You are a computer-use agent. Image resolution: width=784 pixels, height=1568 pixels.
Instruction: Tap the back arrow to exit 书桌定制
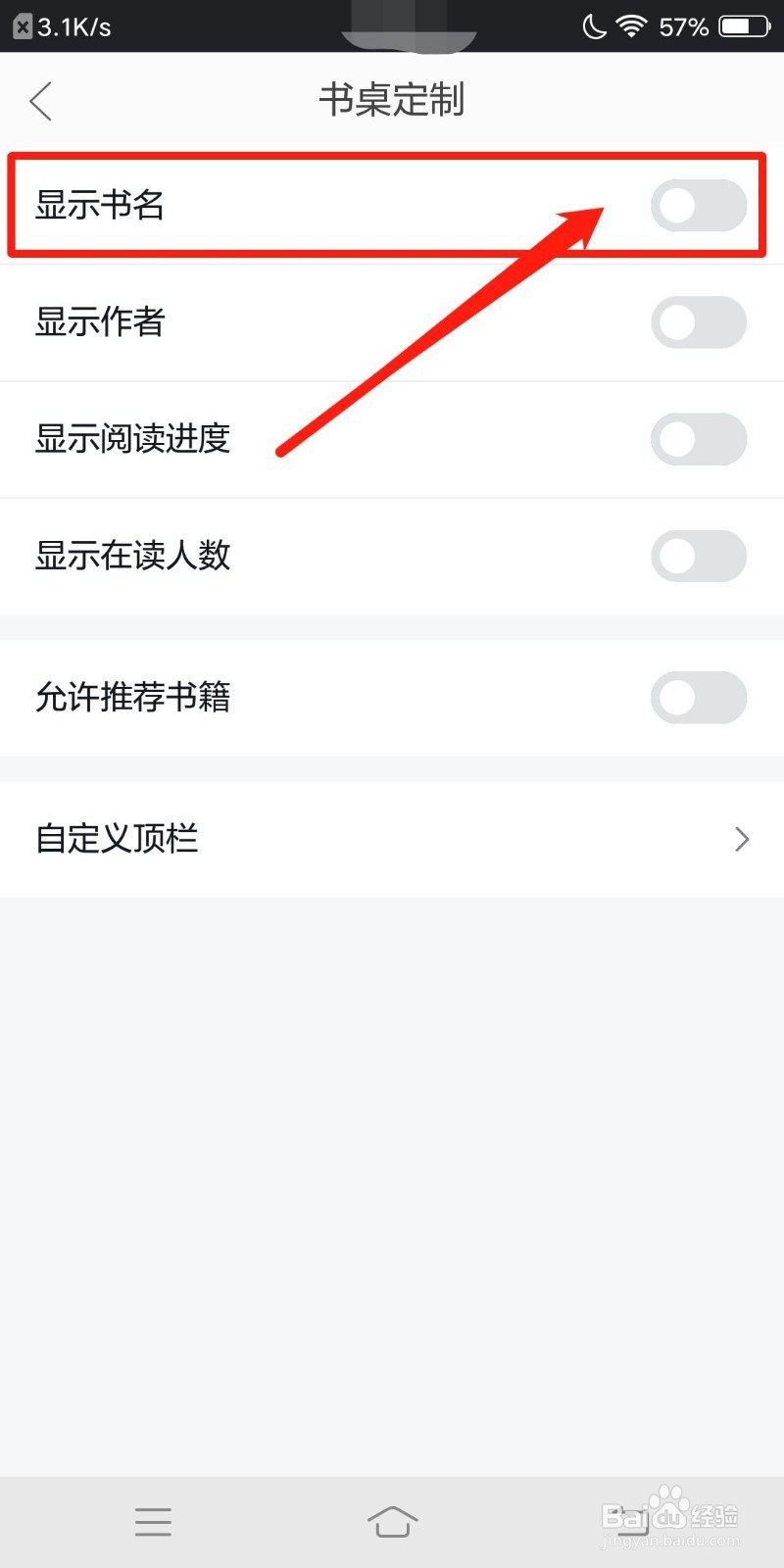pyautogui.click(x=40, y=101)
